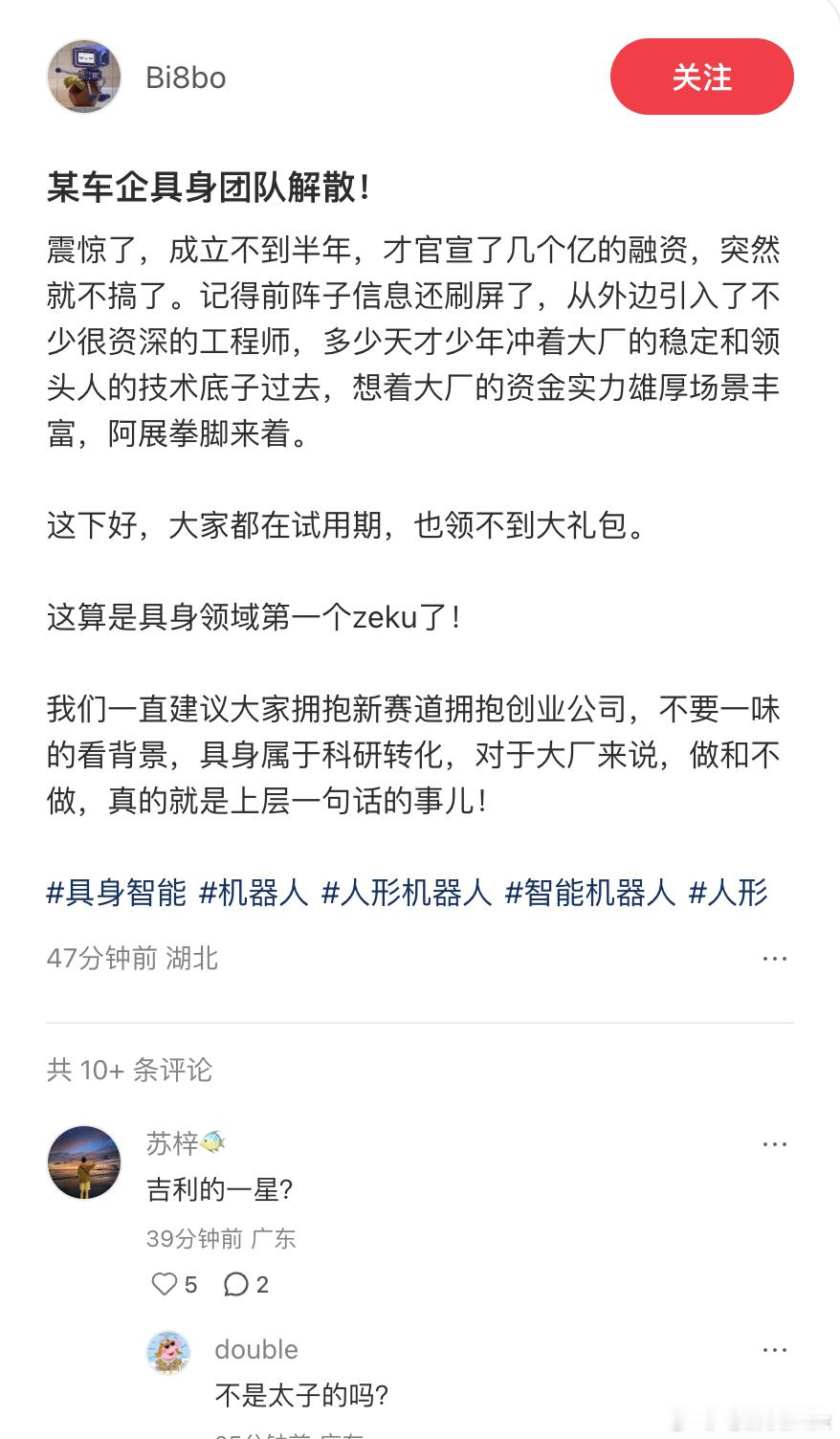This screenshot has height=1439, width=840.
Task: Open replies via the comment bubble icon
Action: [x=236, y=1285]
